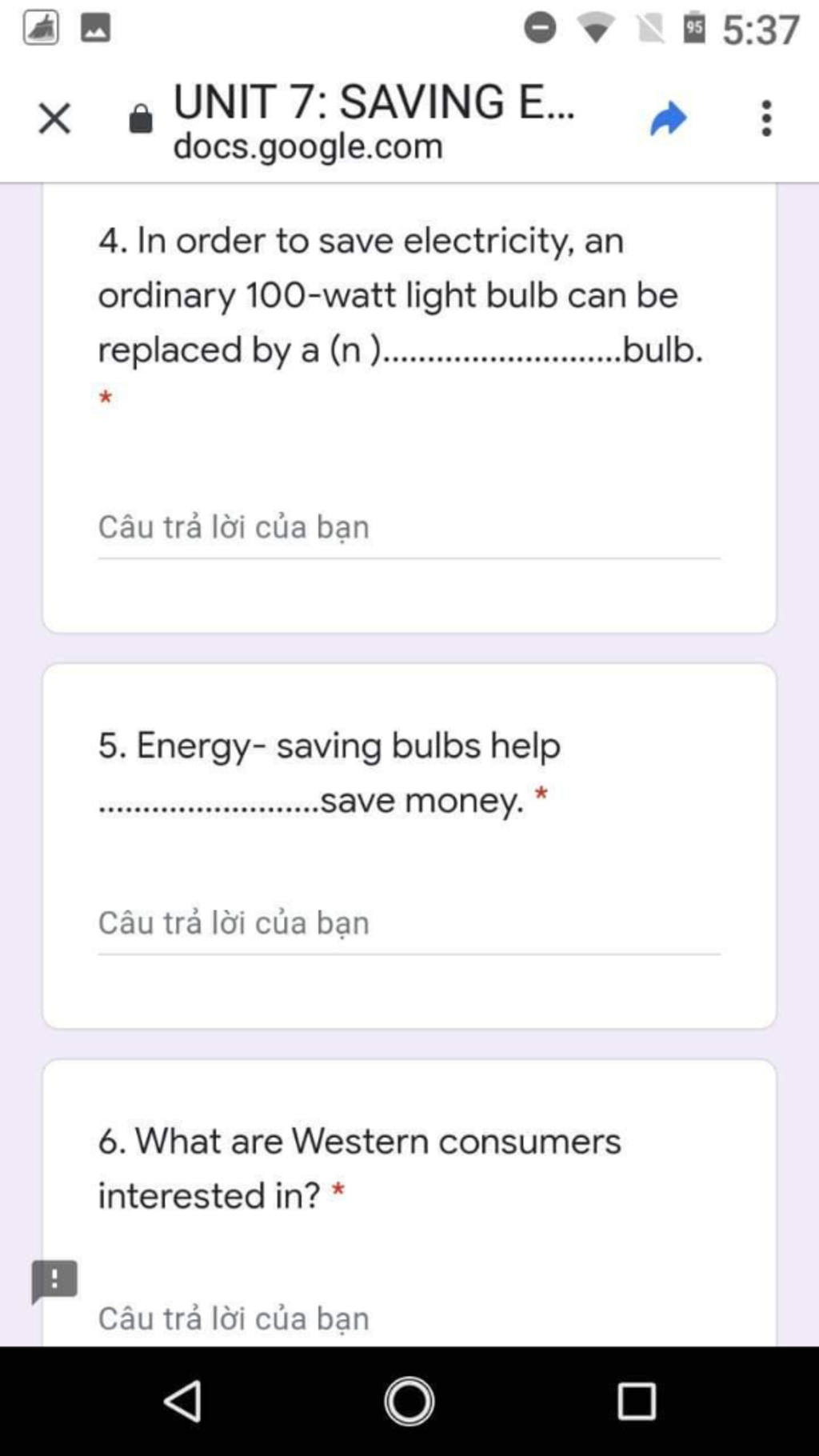Focus the answer field for question 5
Viewport: 819px width, 1456px height.
click(x=408, y=923)
